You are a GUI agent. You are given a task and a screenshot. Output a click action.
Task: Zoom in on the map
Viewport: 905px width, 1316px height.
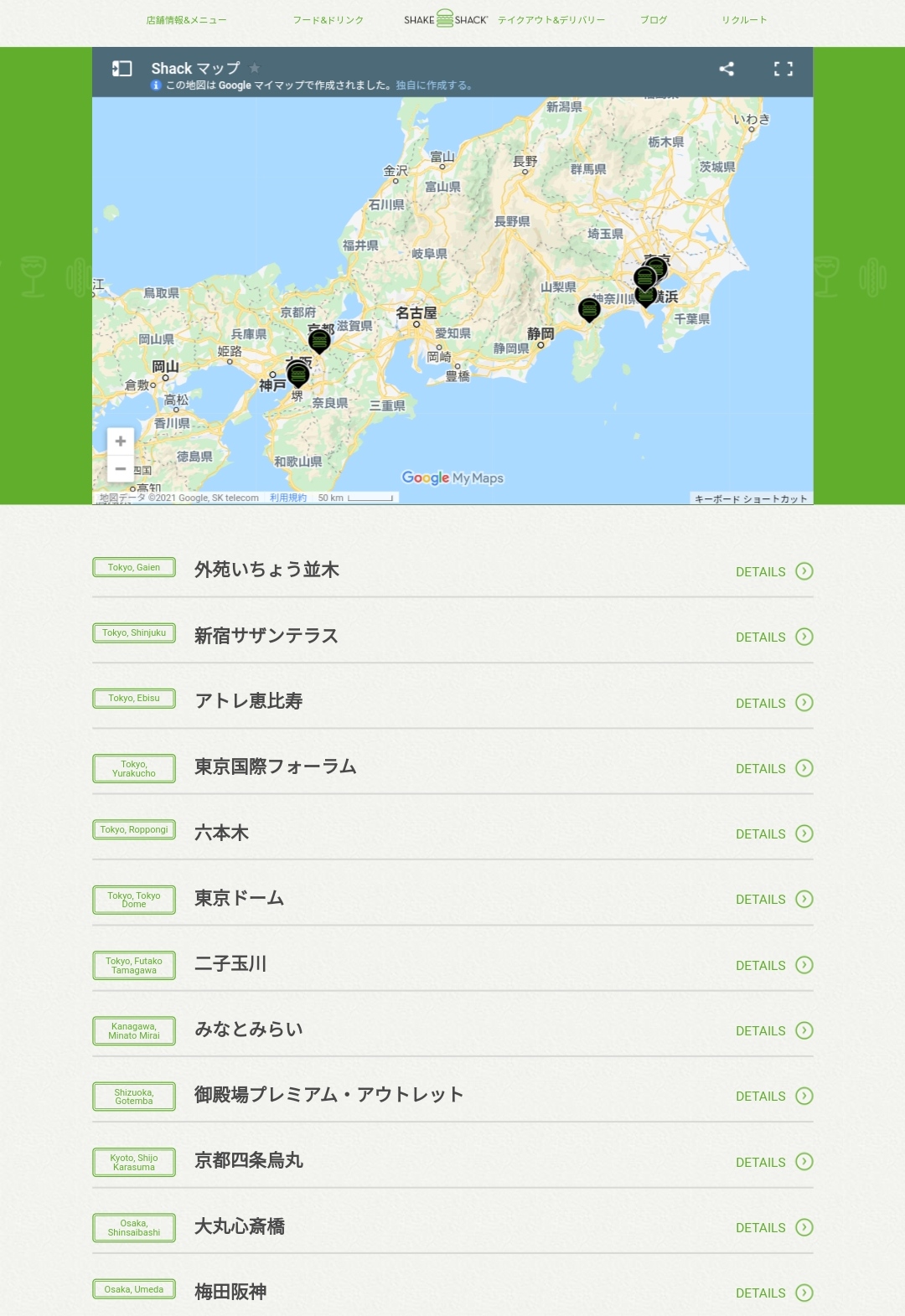[x=121, y=441]
